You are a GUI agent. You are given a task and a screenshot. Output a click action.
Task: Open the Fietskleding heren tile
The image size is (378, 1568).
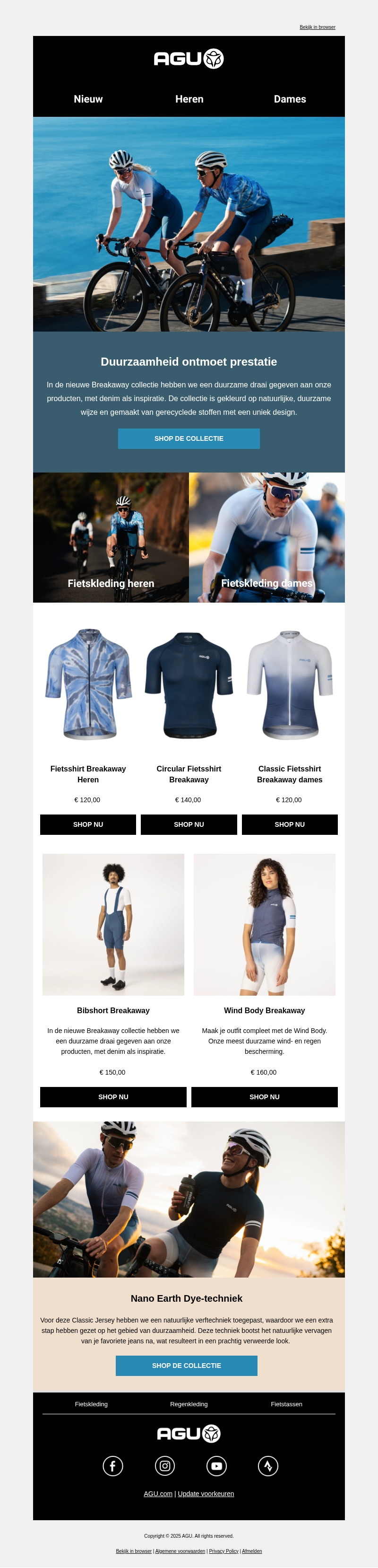click(111, 538)
